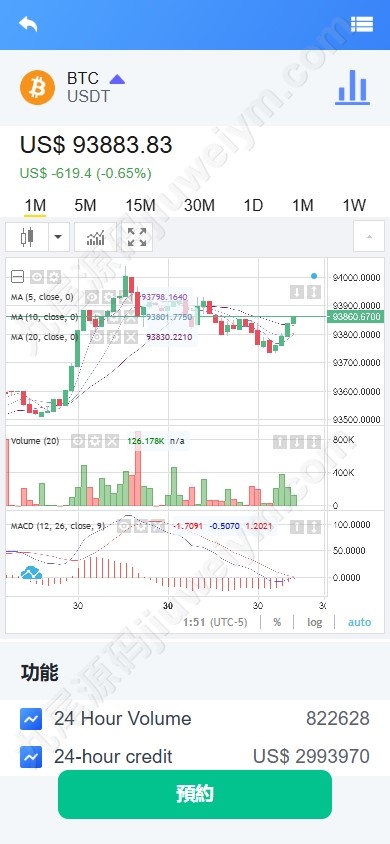390x844 pixels.
Task: Expand the chart style dropdown arrow
Action: pos(59,237)
